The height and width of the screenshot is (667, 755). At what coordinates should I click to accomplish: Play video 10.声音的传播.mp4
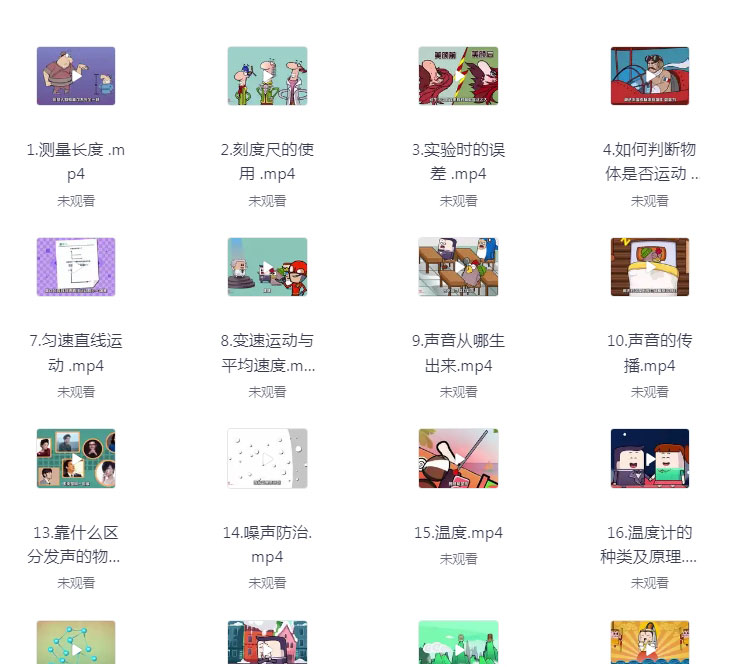click(x=650, y=267)
